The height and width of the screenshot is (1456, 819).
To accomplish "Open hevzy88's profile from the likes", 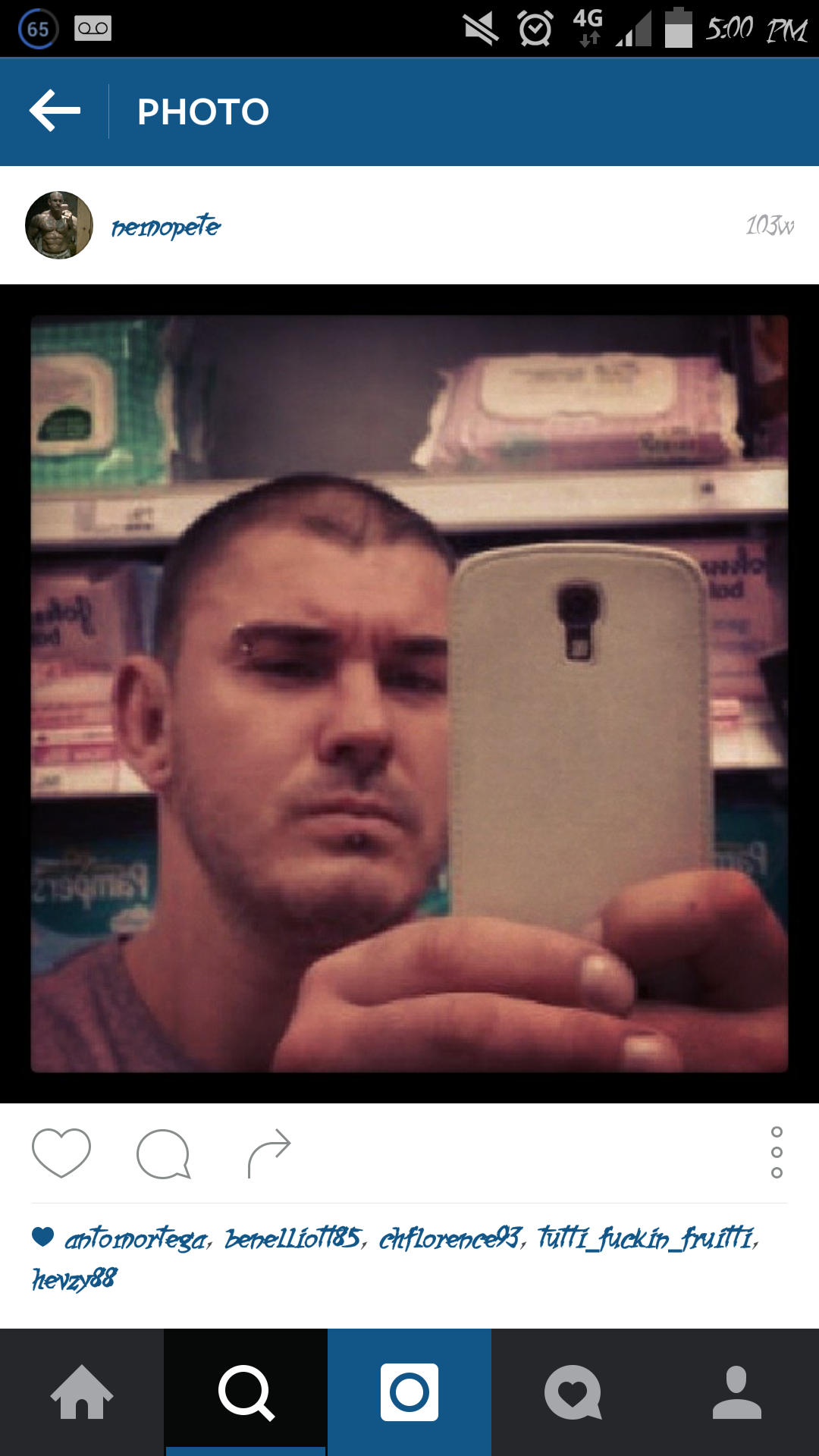I will coord(74,1279).
